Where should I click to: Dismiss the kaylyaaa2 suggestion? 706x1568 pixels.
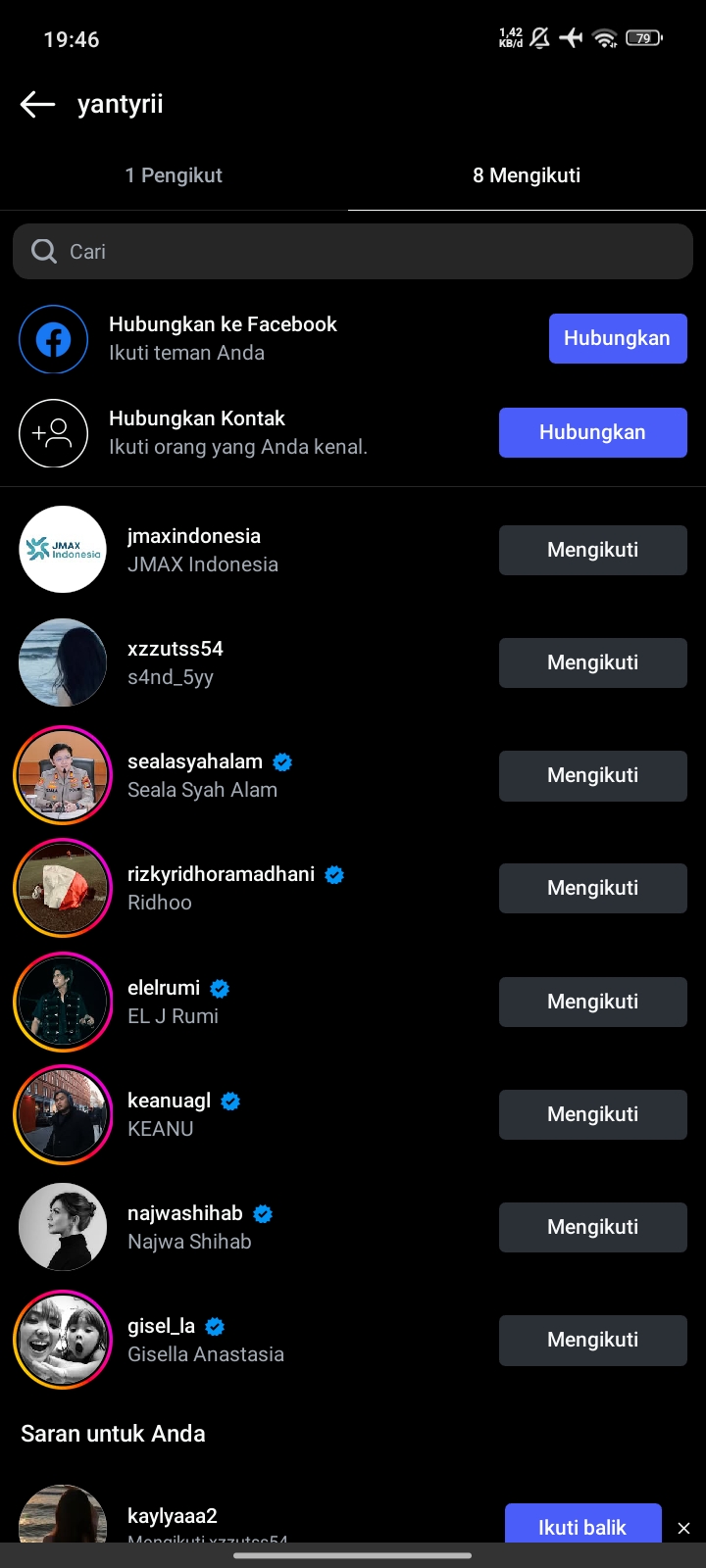(684, 1528)
